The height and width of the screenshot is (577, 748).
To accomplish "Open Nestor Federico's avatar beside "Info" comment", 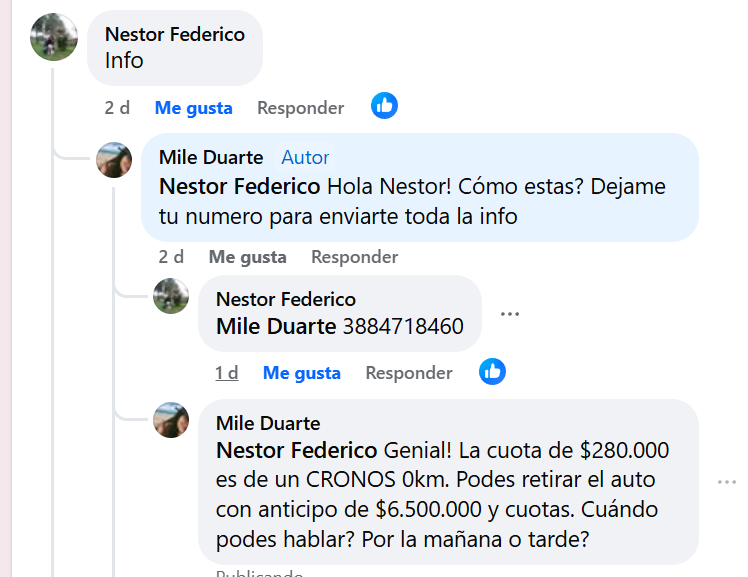I will point(54,38).
